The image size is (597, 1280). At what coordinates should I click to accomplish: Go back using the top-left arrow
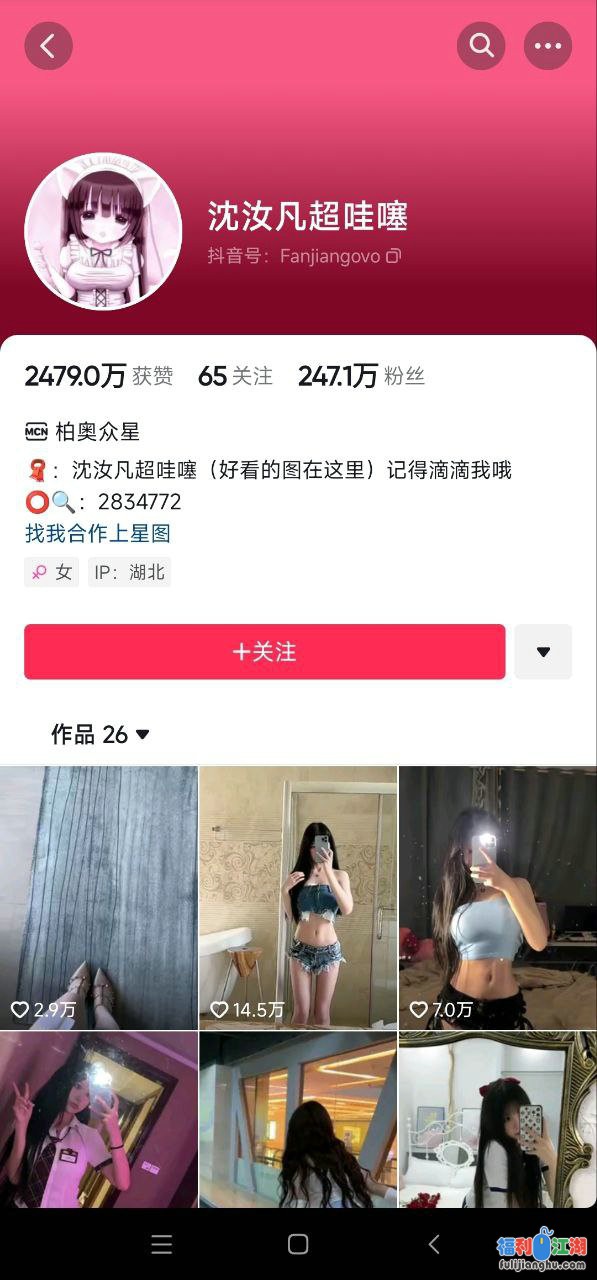[48, 45]
